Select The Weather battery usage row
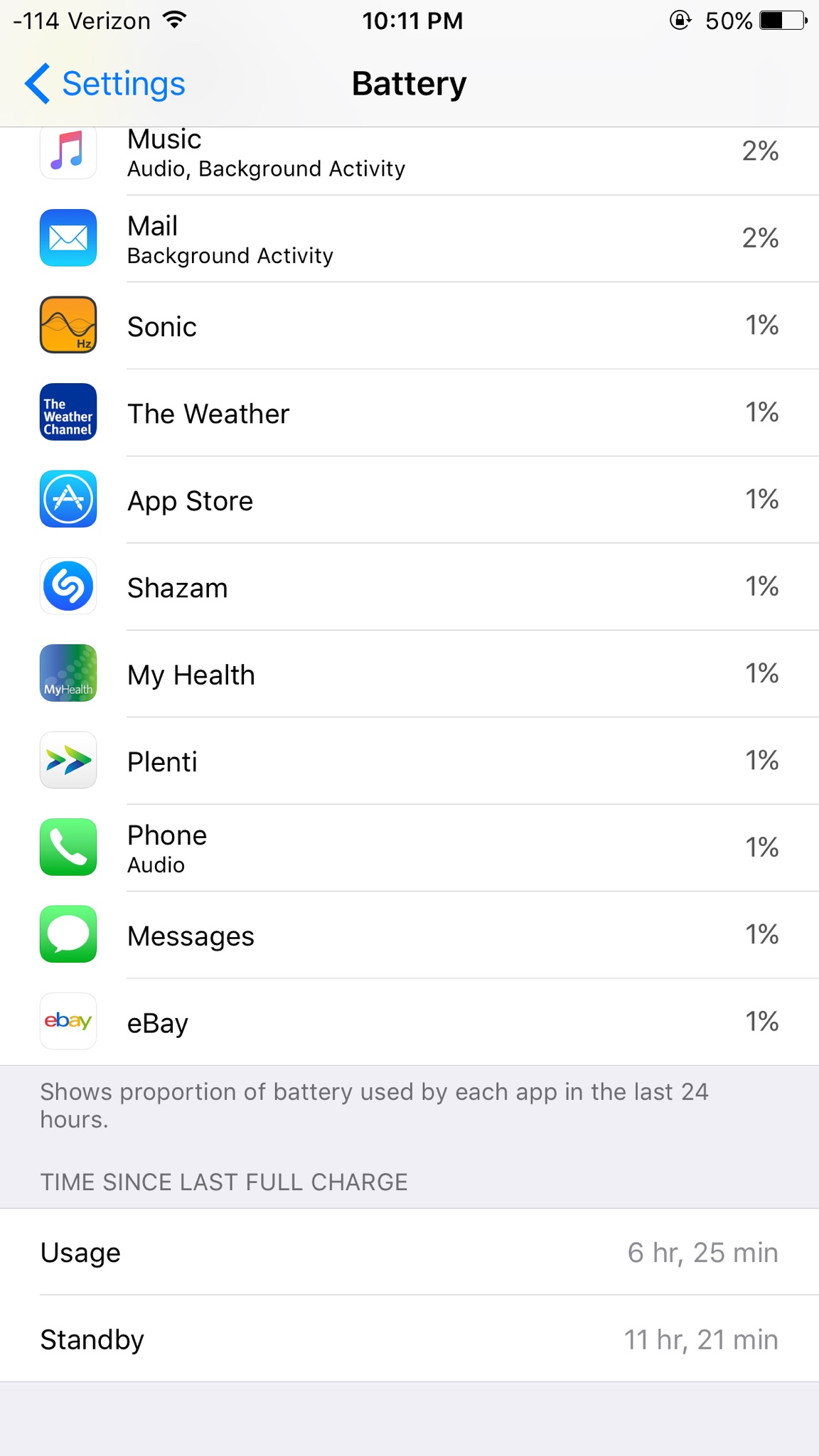Image resolution: width=819 pixels, height=1456 pixels. 409,413
